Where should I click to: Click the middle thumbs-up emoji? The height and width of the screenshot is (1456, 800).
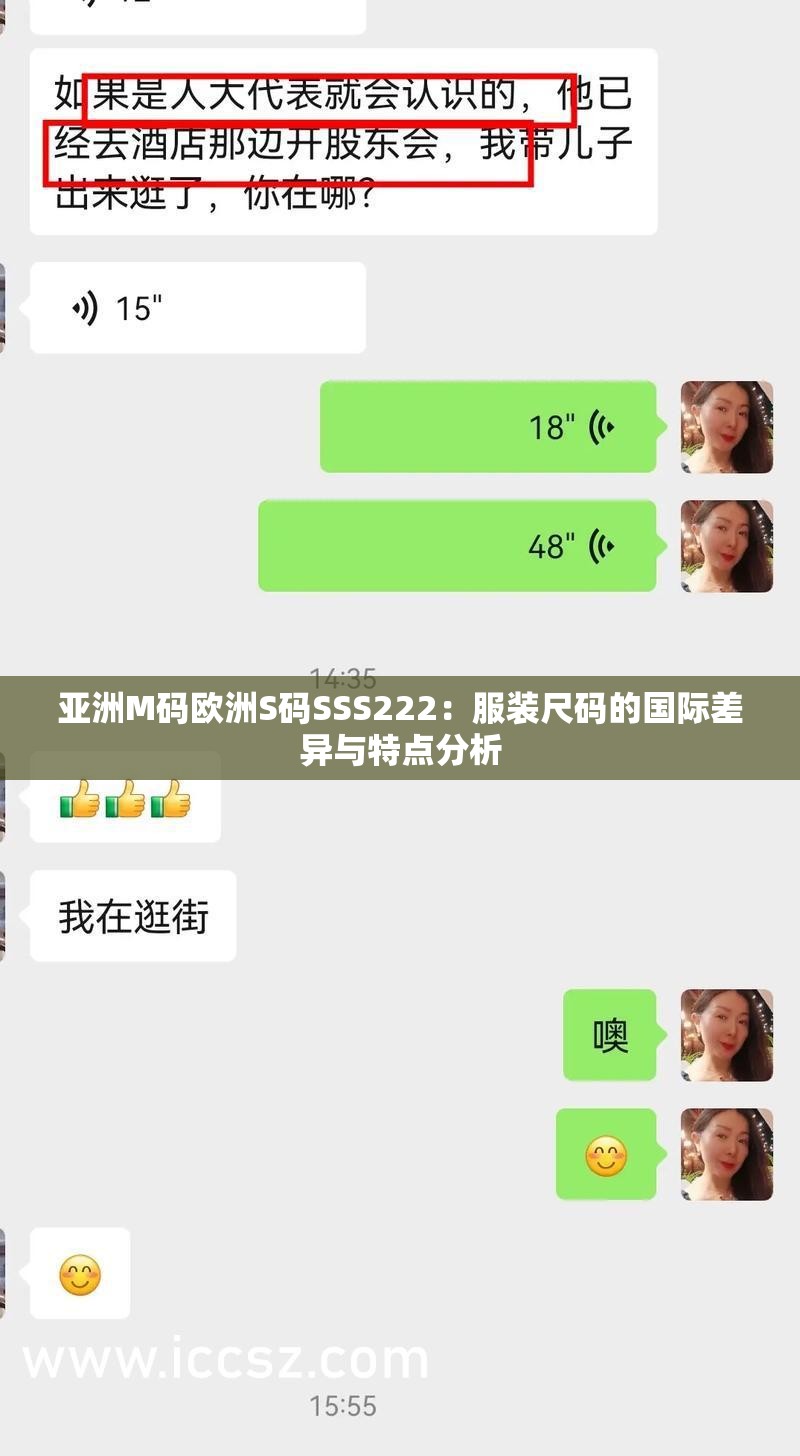click(x=124, y=797)
